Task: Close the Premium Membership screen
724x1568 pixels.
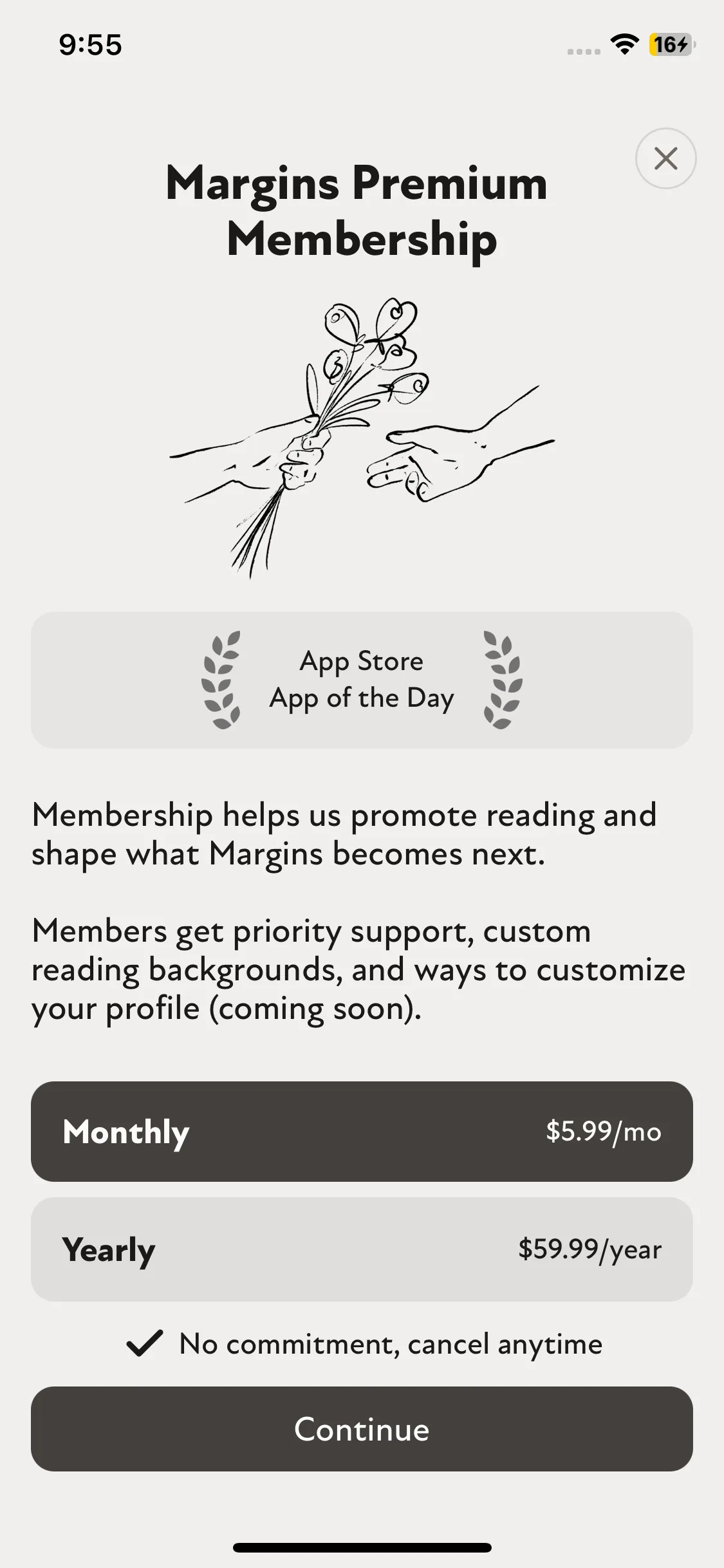Action: 665,158
